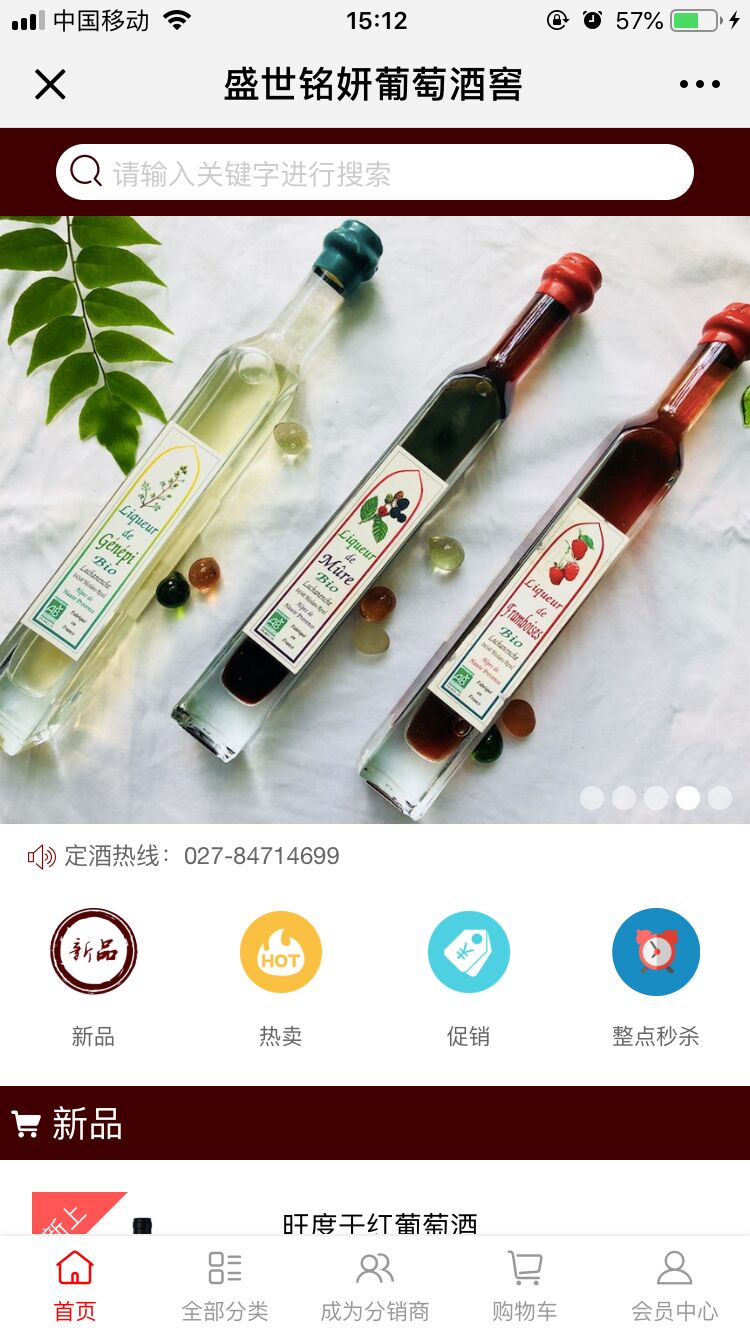Open the 成为分销商 tab
Screen dimensions: 750x1334
pos(375,1285)
